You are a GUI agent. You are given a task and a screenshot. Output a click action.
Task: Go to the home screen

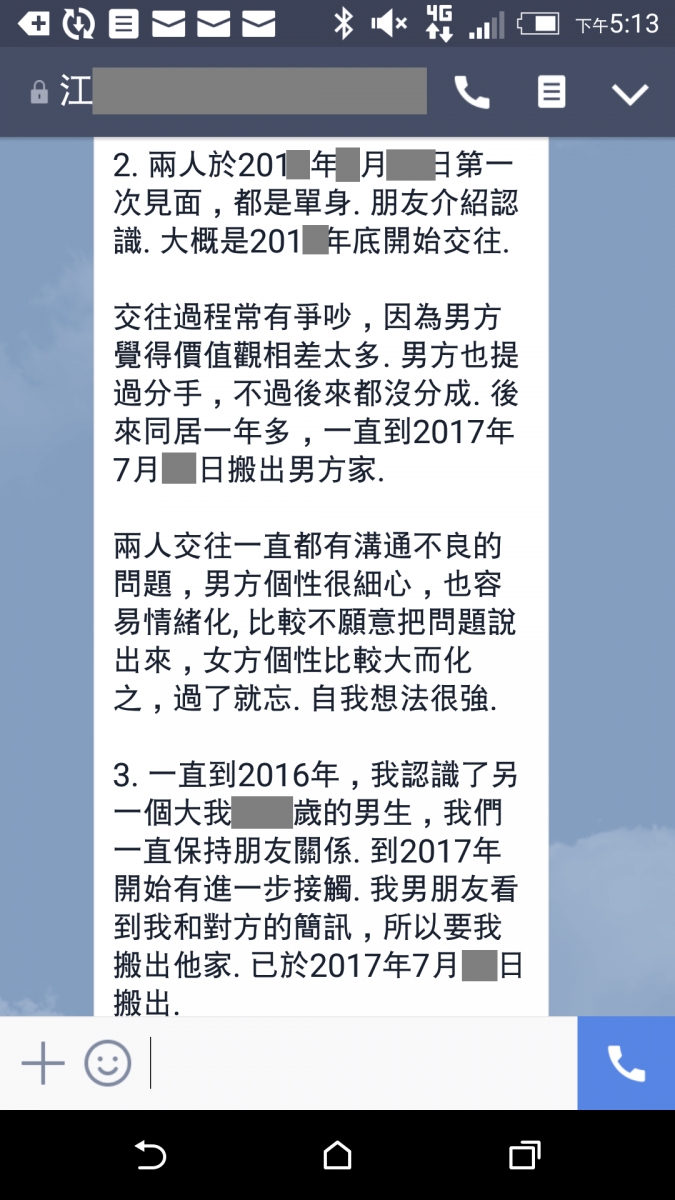338,1155
